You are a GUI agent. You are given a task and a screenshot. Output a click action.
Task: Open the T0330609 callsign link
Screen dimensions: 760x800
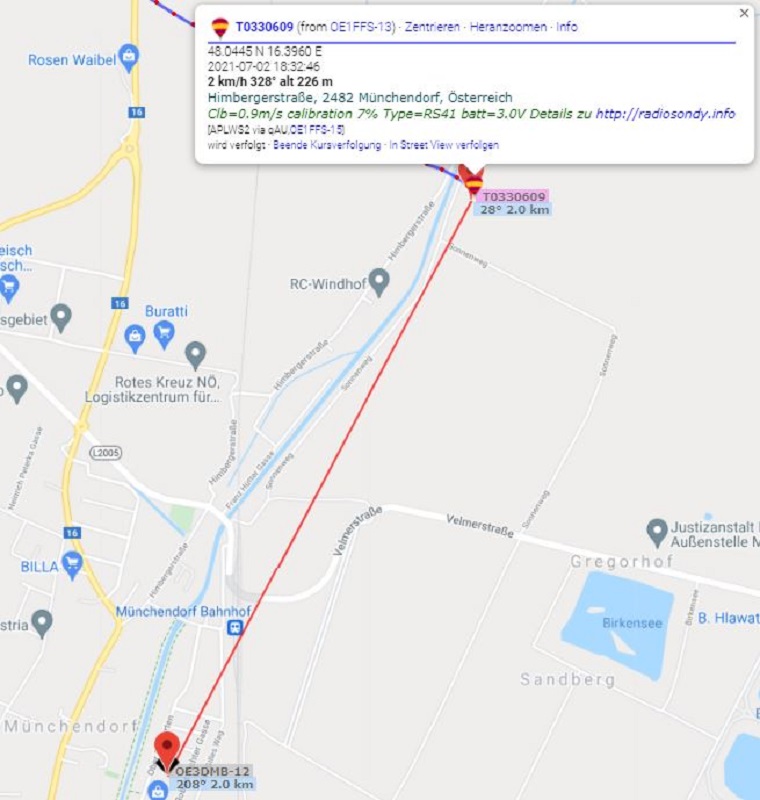click(x=264, y=27)
